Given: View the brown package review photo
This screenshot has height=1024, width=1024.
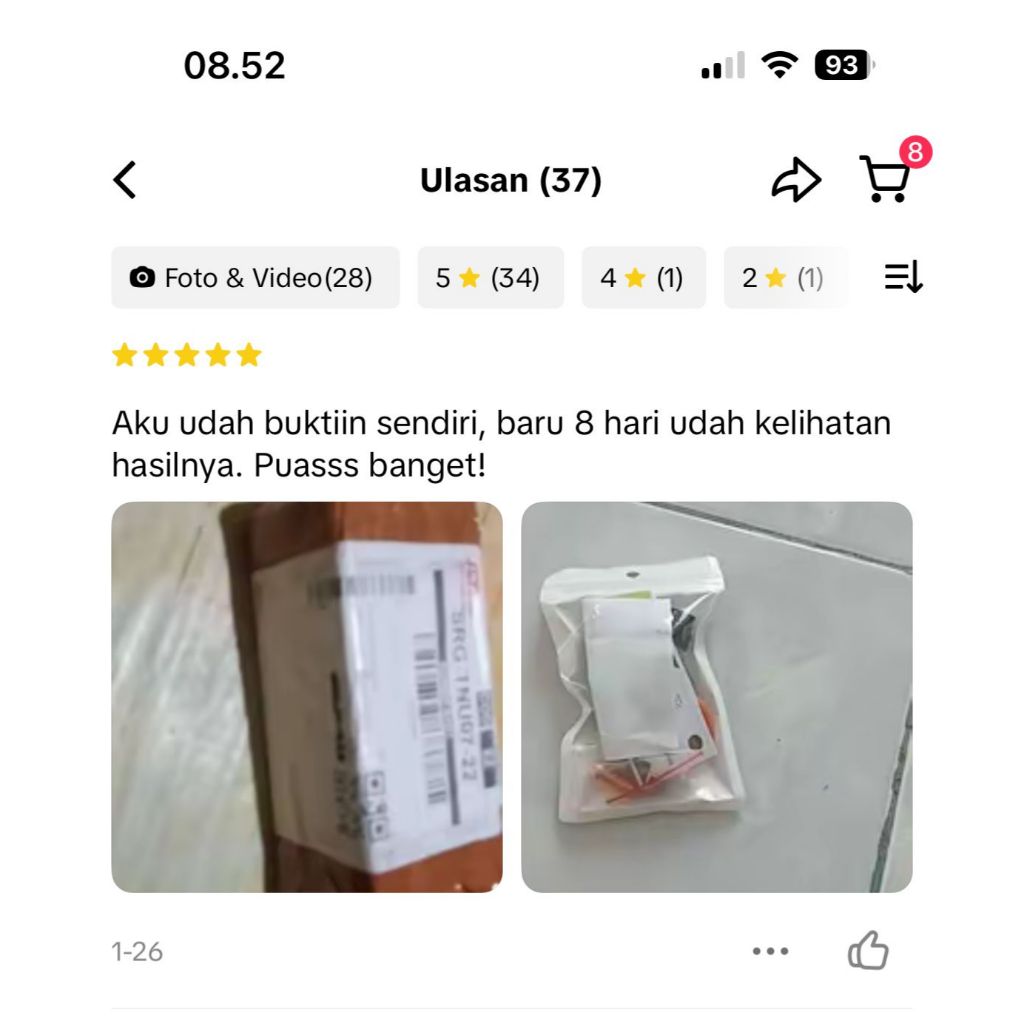Looking at the screenshot, I should [x=307, y=697].
